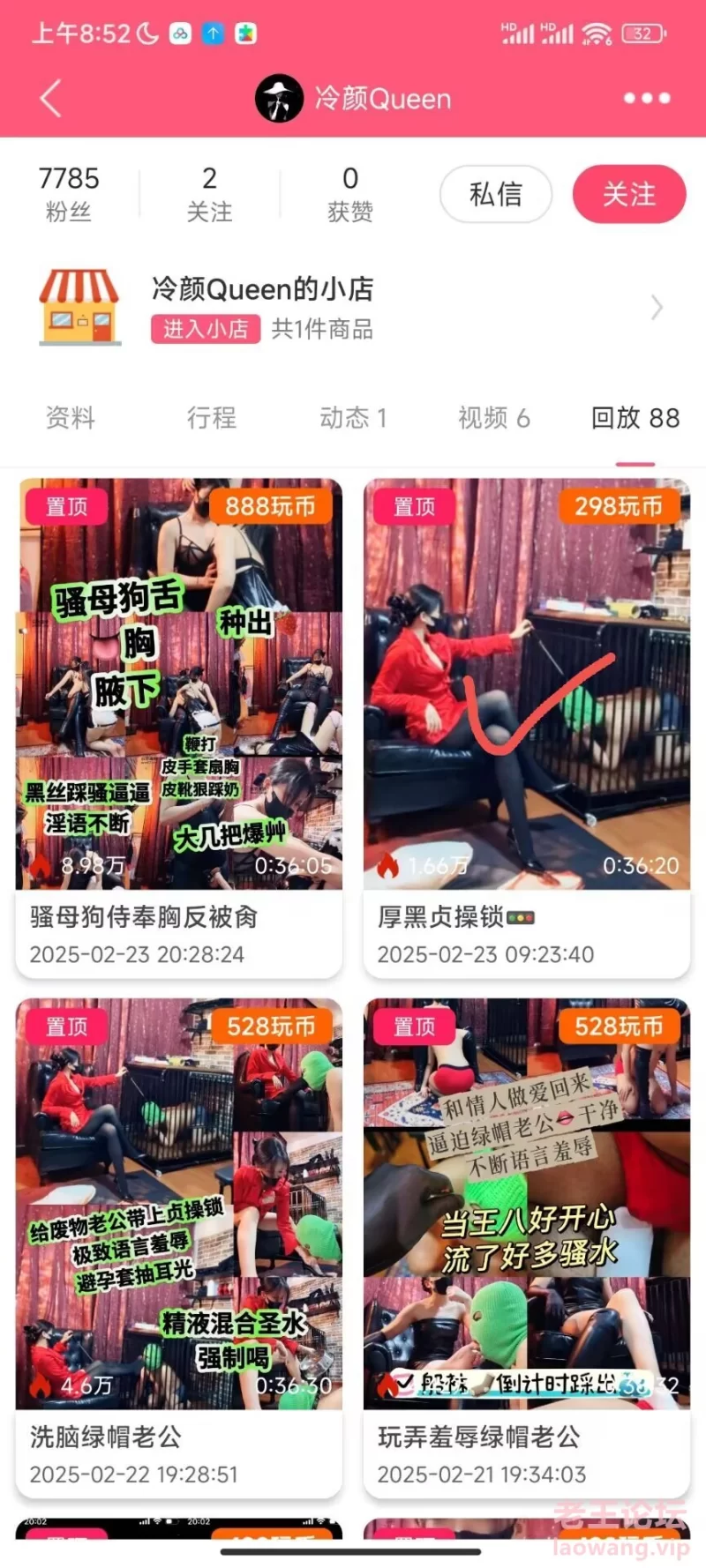Tap the 私信 button to send a private message
The image size is (706, 1568).
[x=496, y=194]
